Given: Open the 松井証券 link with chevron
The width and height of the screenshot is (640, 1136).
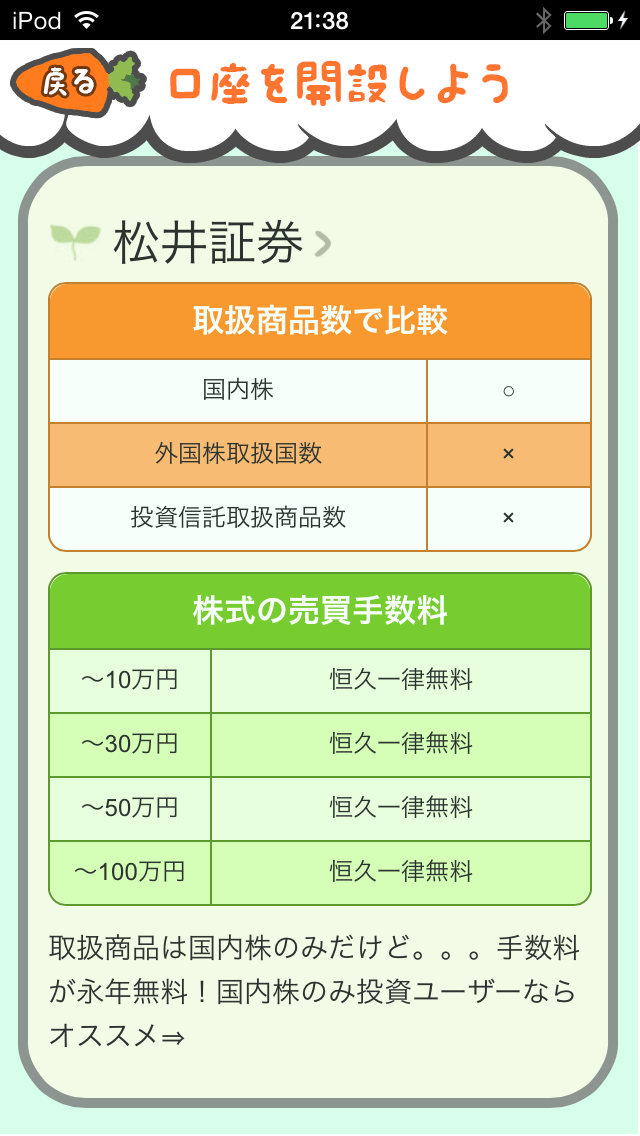Looking at the screenshot, I should [x=222, y=243].
